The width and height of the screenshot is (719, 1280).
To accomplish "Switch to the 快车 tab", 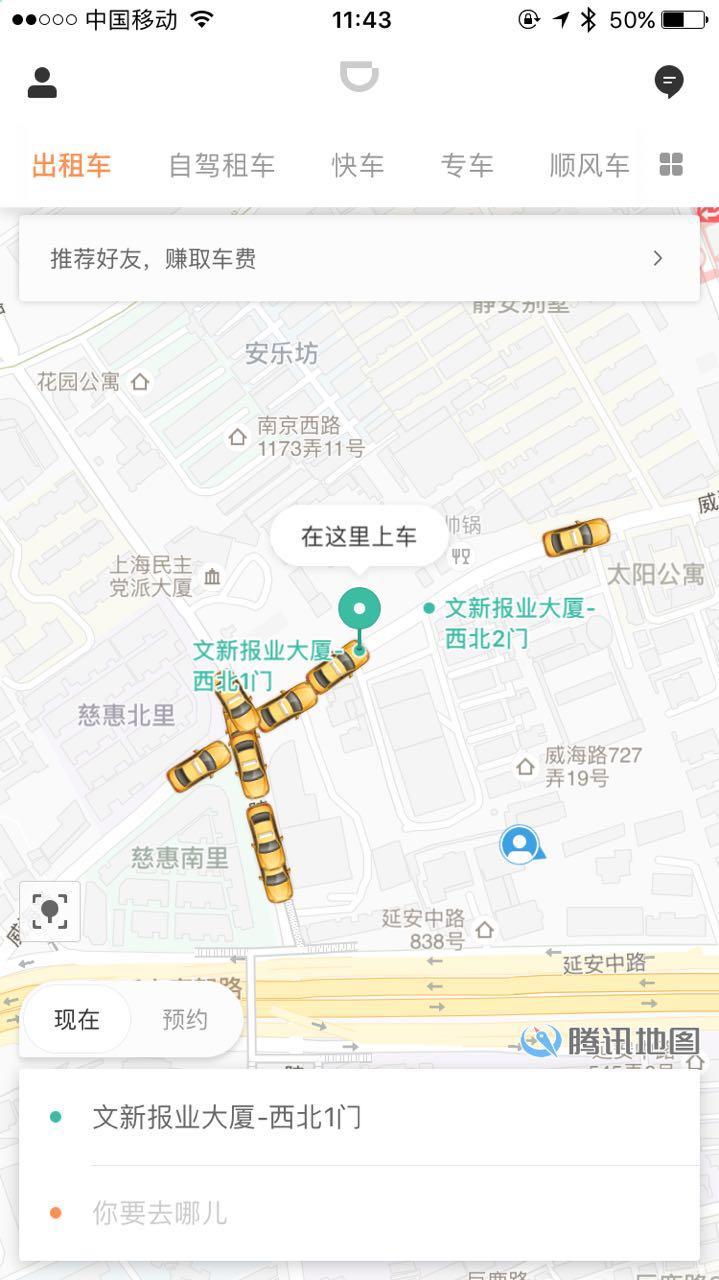I will click(358, 165).
